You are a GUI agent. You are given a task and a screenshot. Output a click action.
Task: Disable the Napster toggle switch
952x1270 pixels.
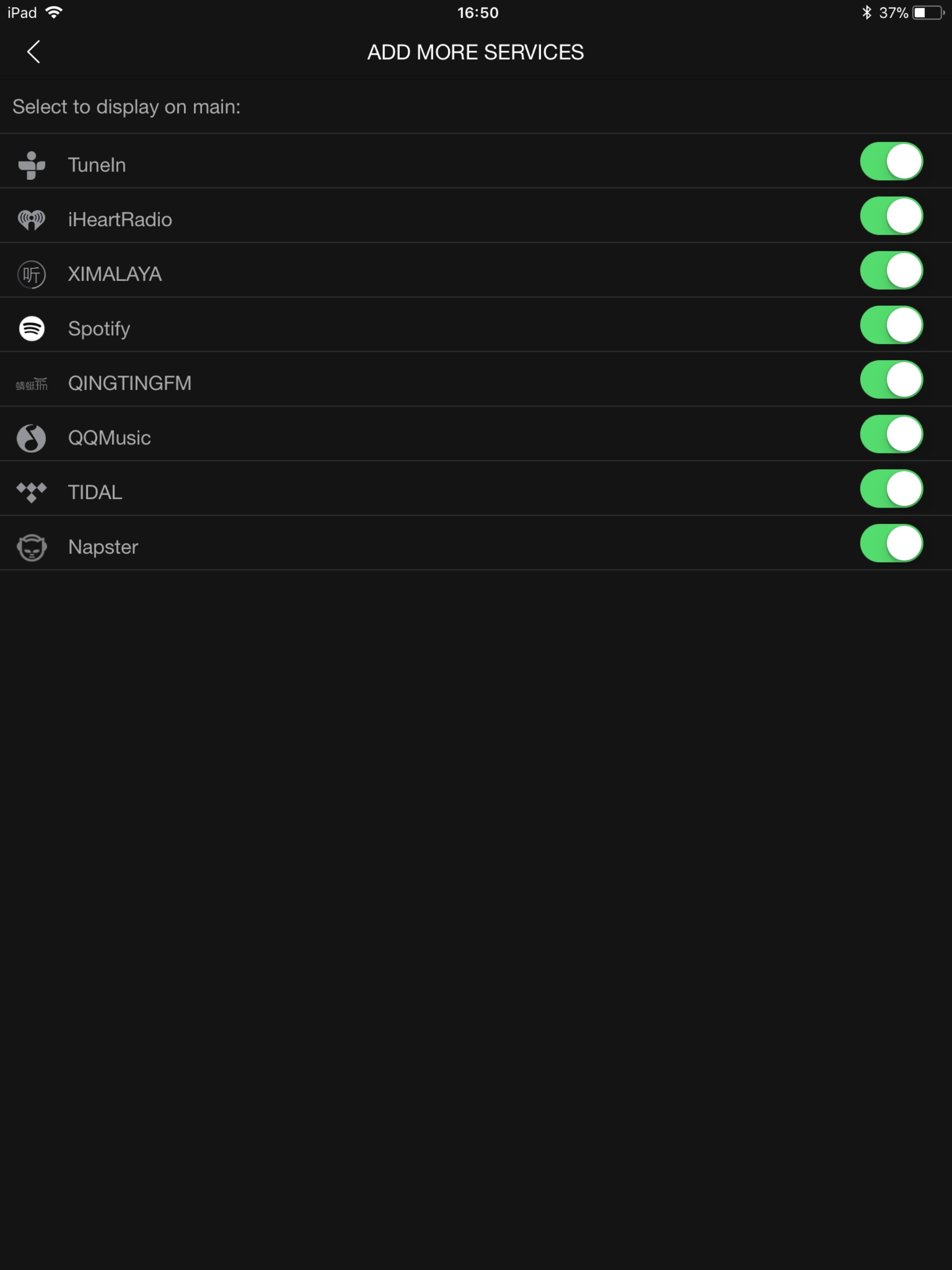(x=891, y=543)
